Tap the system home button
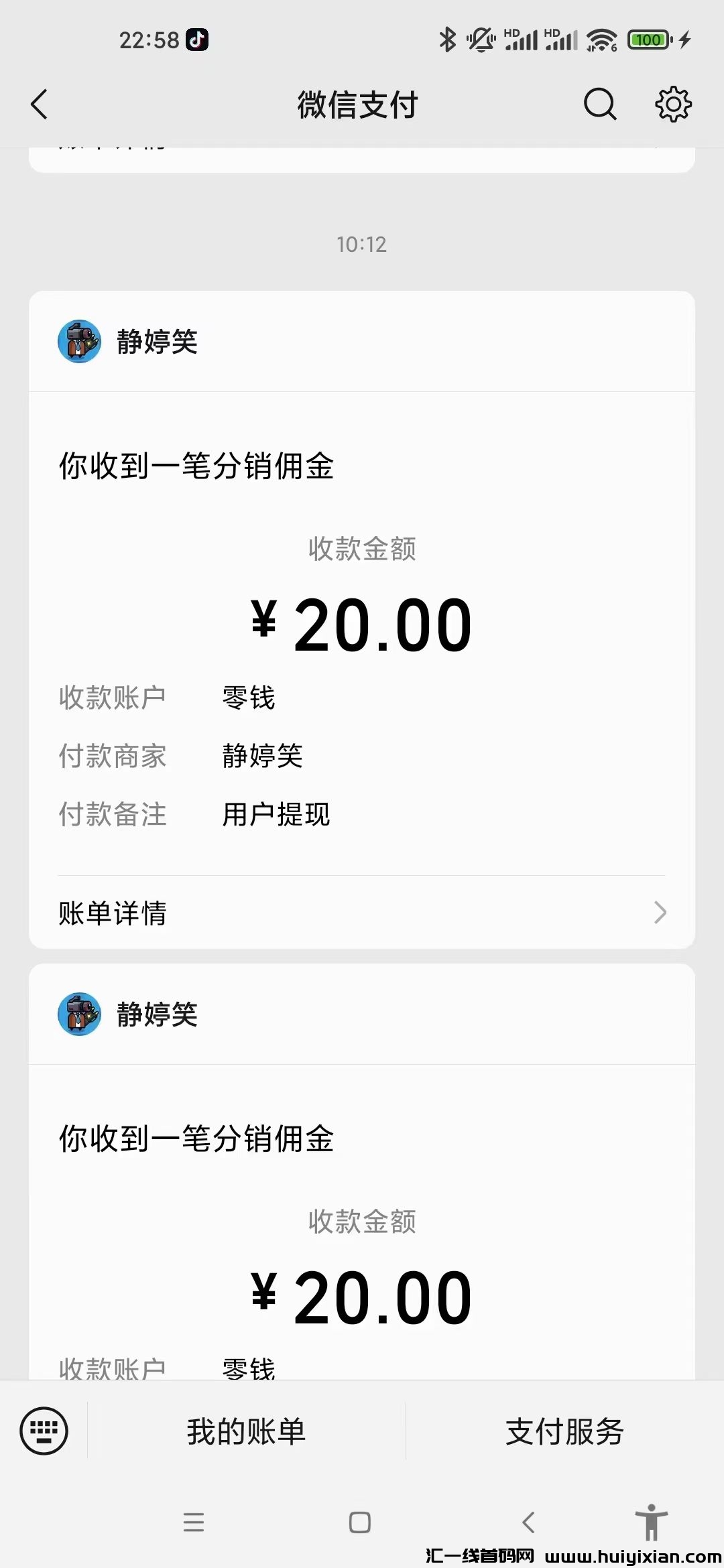 [x=360, y=1522]
